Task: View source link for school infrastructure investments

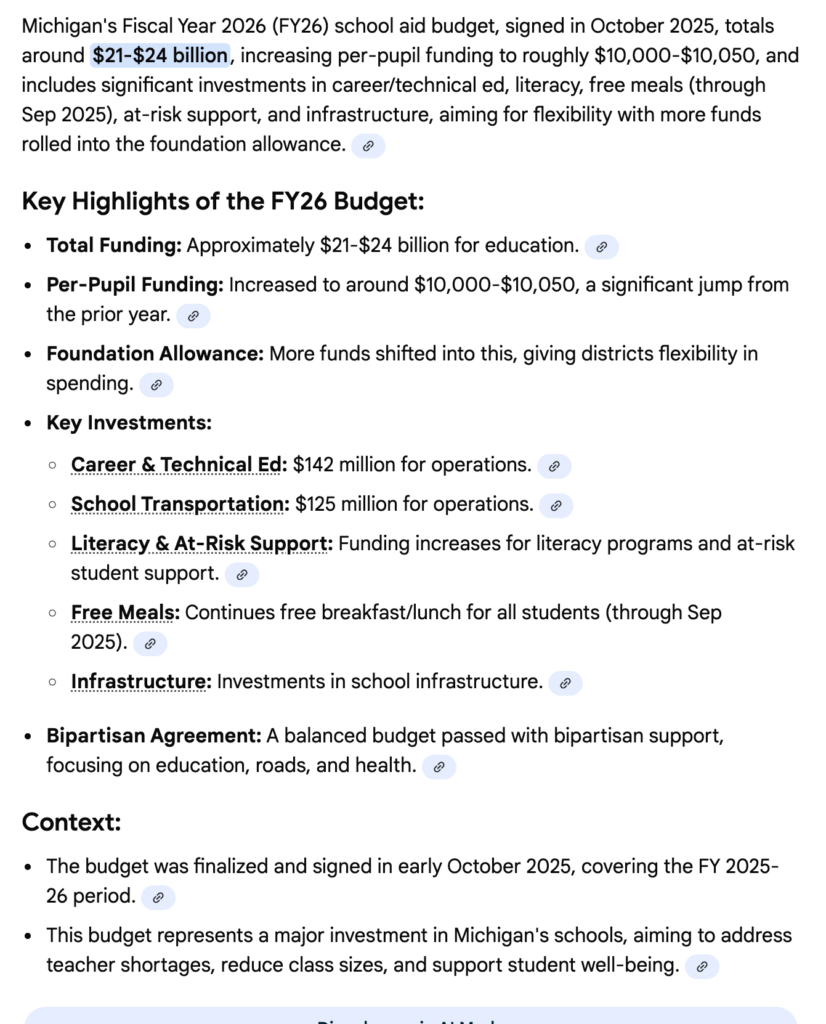Action: click(x=565, y=684)
